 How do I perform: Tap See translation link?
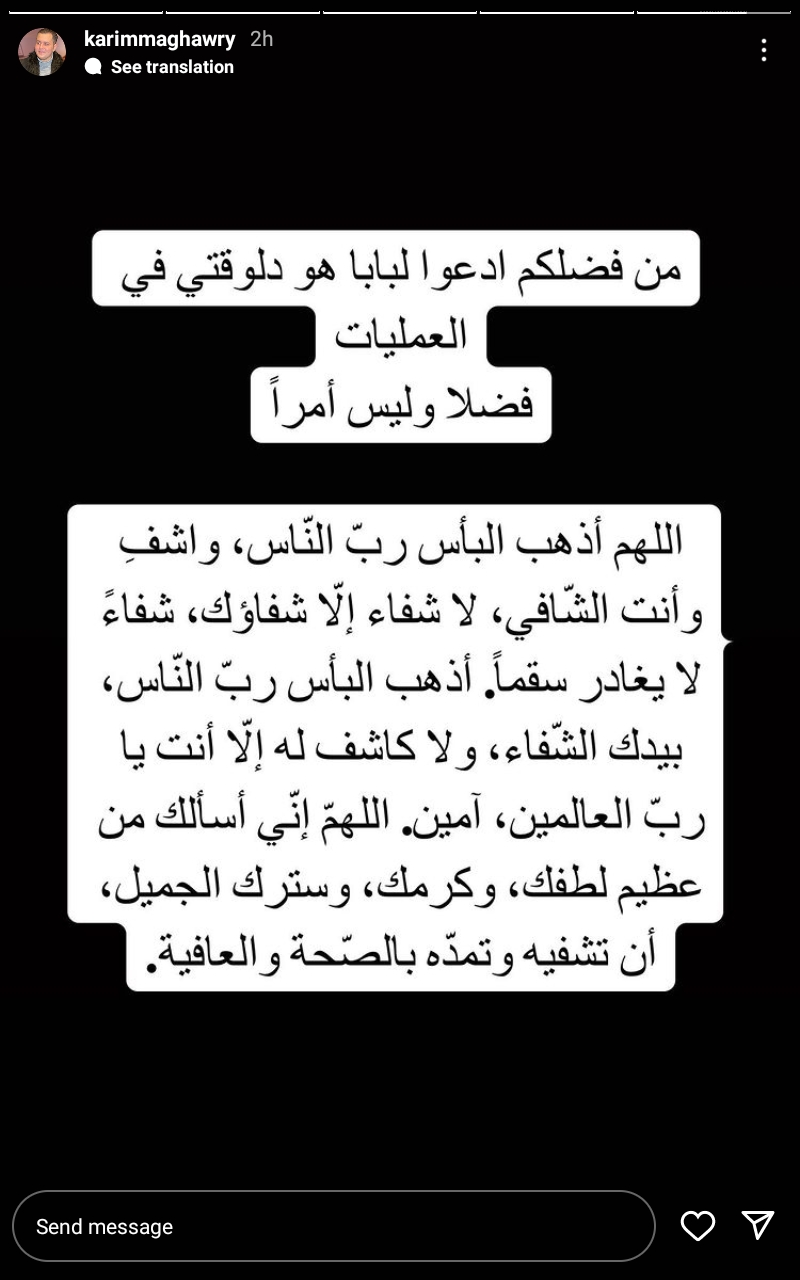[x=160, y=67]
